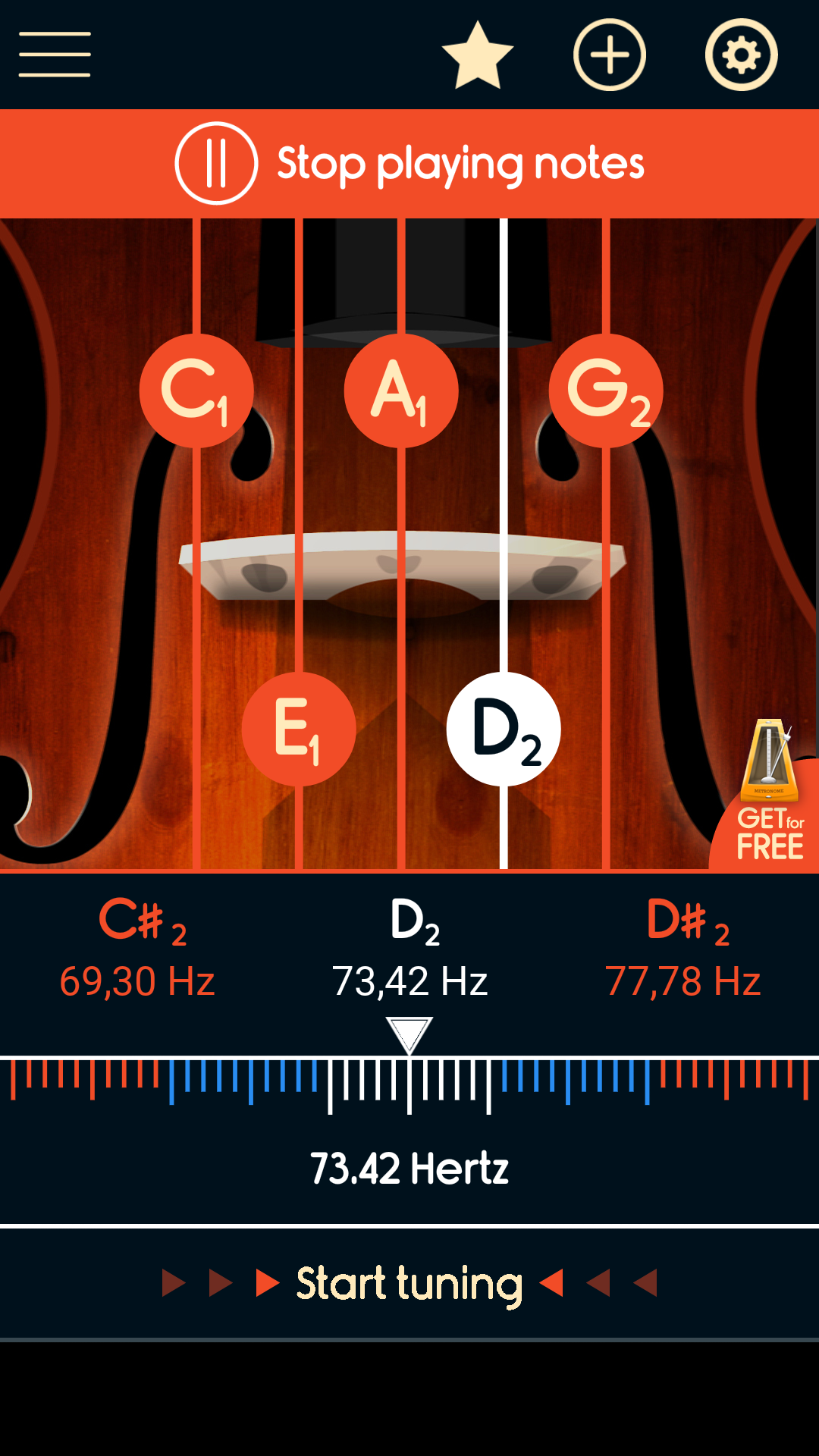Select the 73.42 Hertz readout
Viewport: 819px width, 1456px height.
(409, 1168)
